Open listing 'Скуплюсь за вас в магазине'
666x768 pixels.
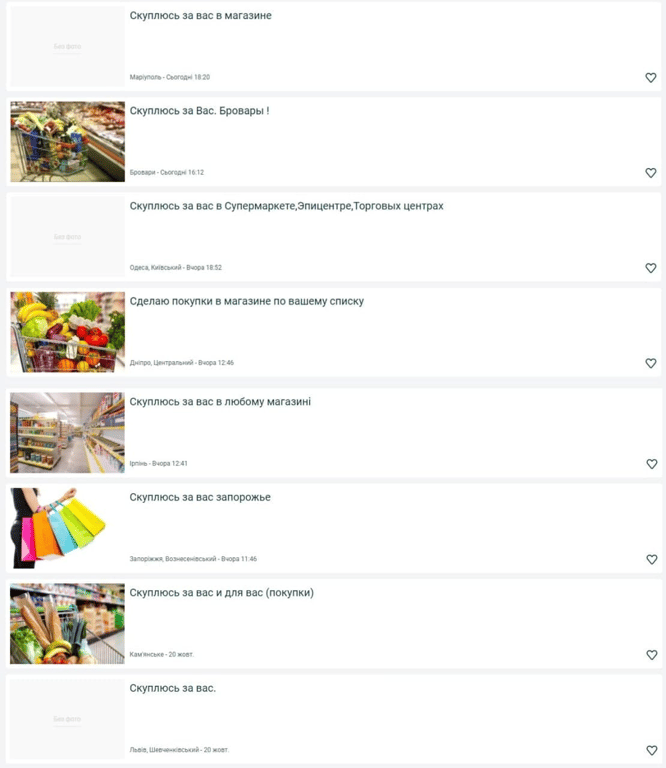coord(200,16)
